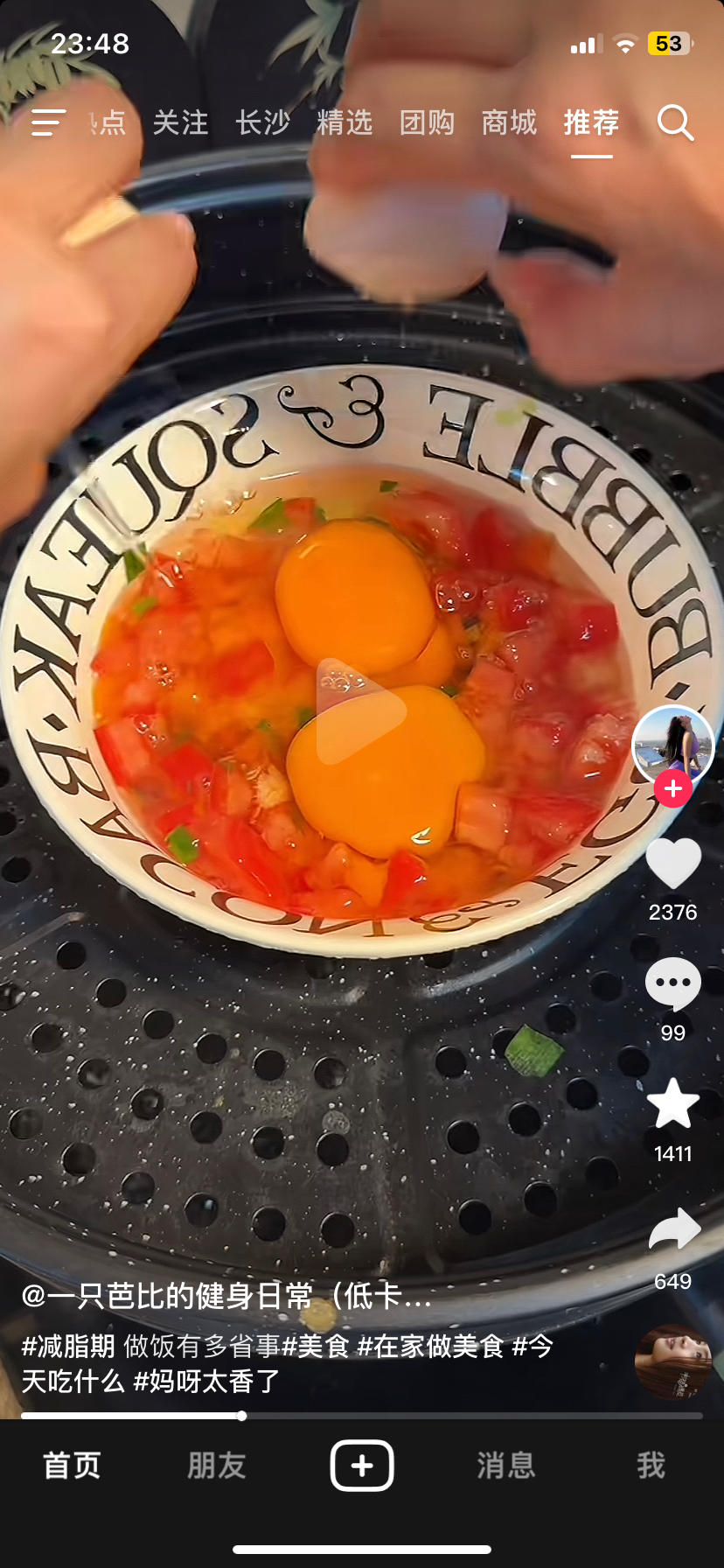Switch to the 精选 tab

coord(345,122)
